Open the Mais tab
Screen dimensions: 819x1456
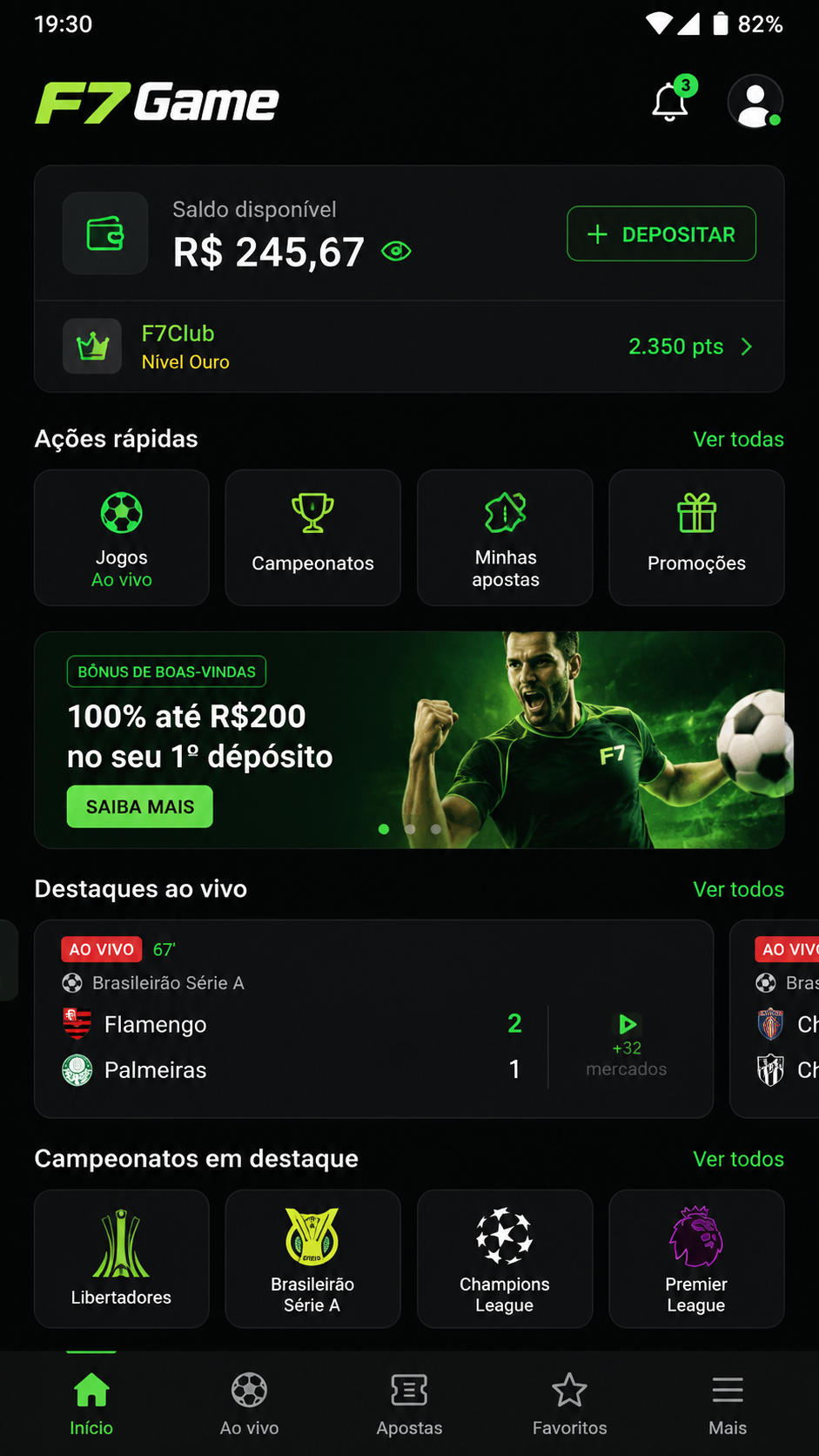pyautogui.click(x=728, y=1404)
